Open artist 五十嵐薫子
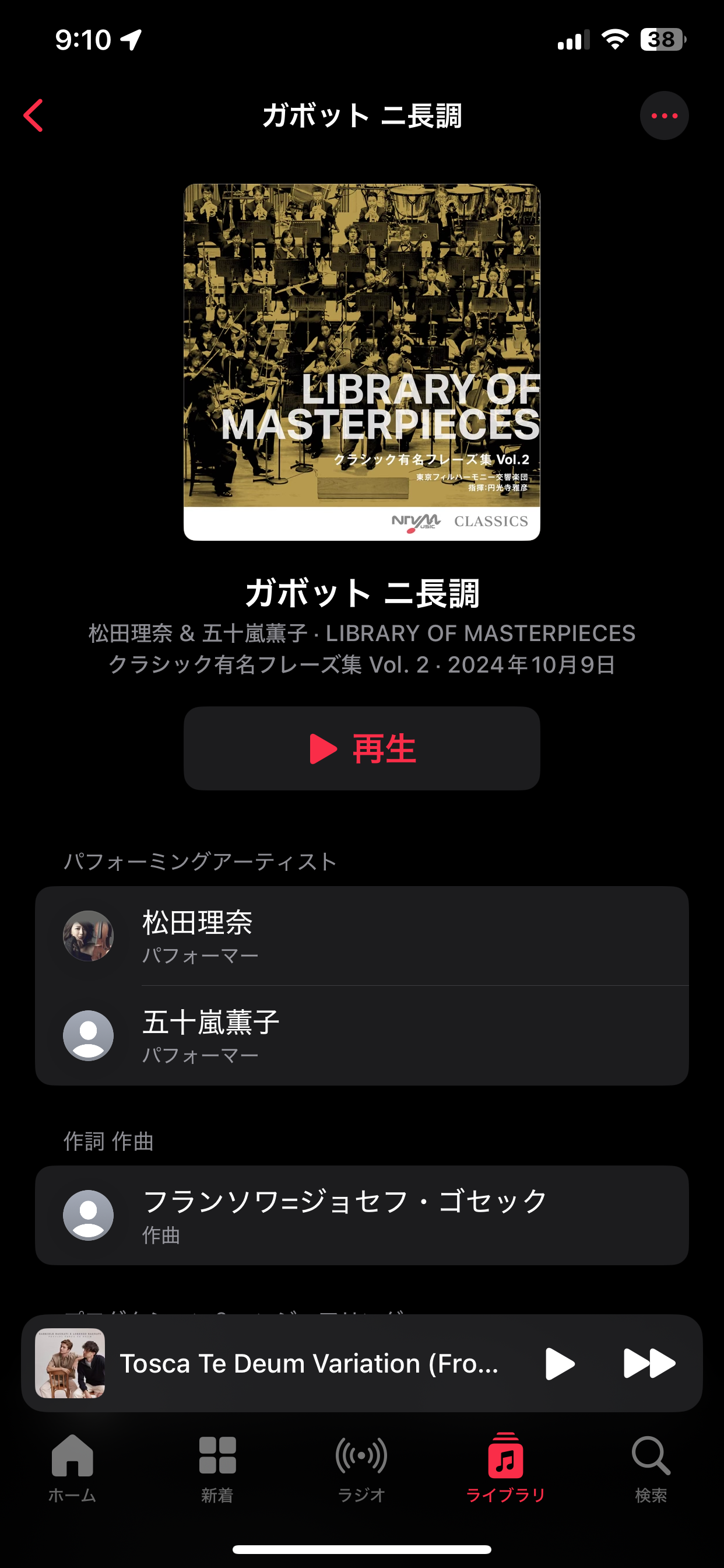 (x=361, y=1035)
